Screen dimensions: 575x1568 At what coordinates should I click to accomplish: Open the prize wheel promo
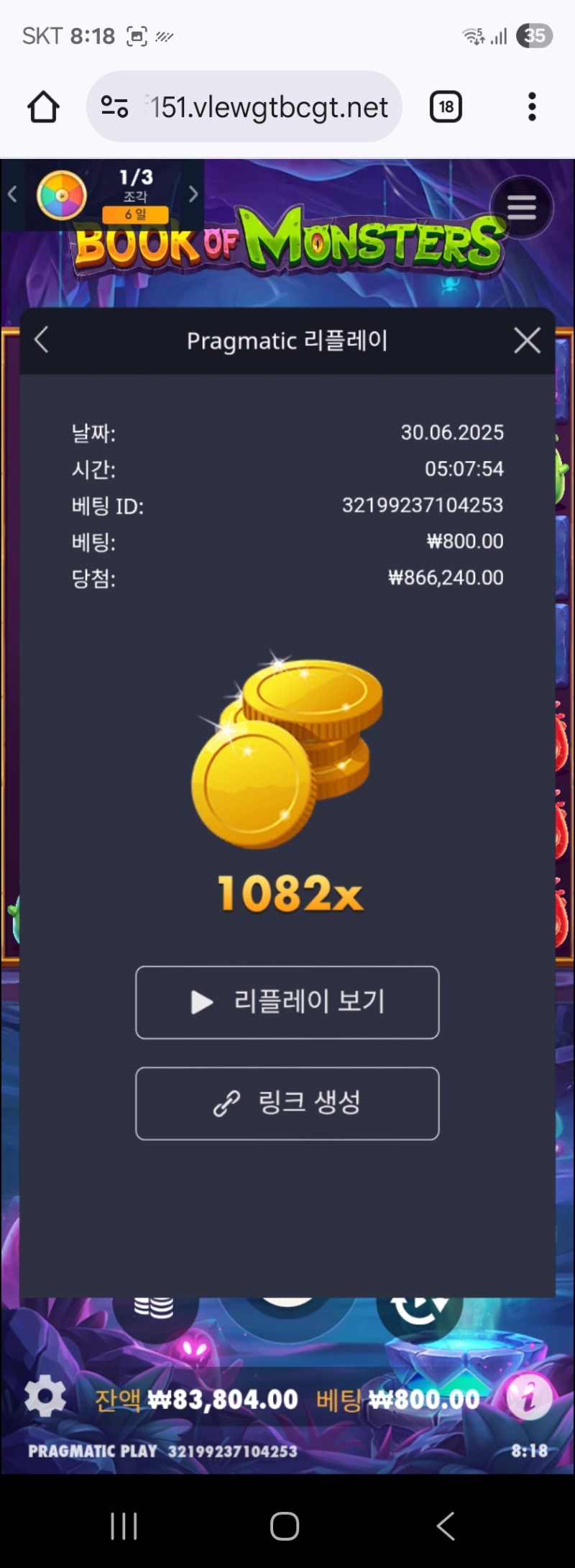[62, 195]
